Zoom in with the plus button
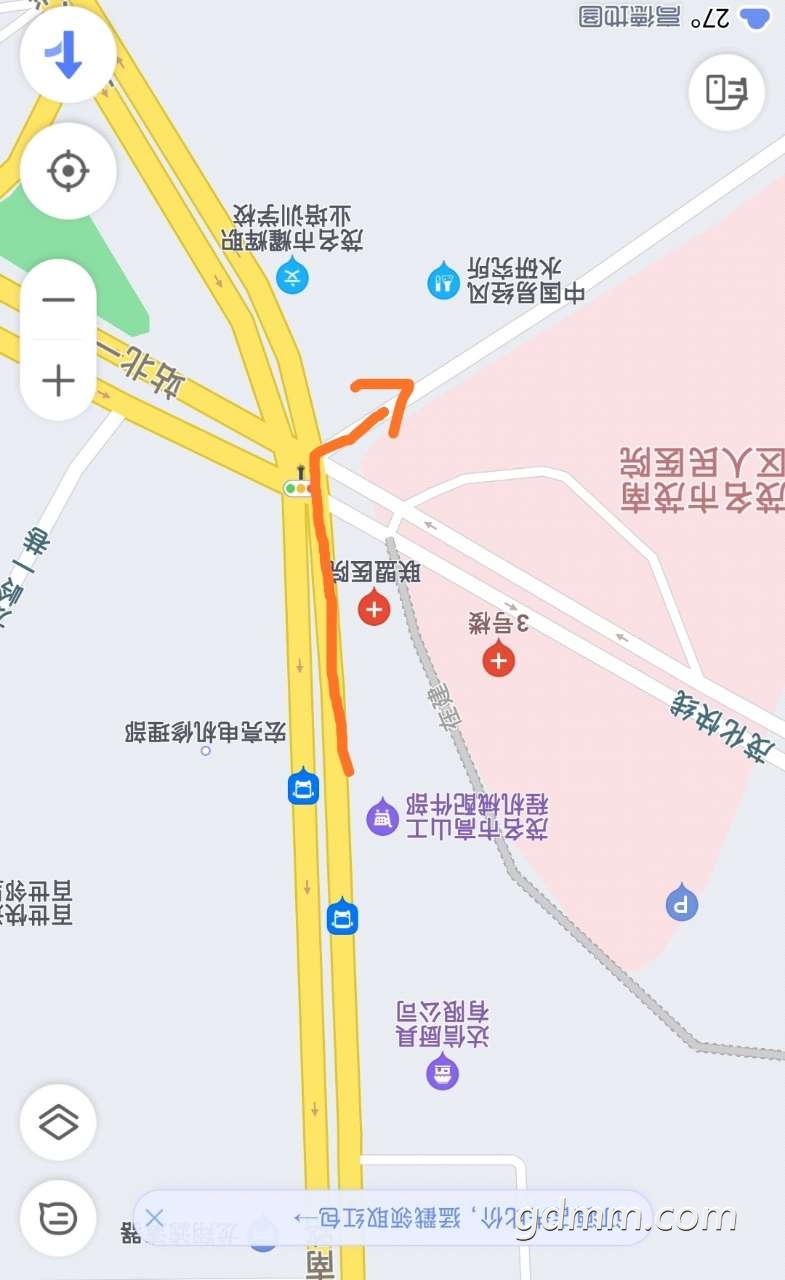785x1280 pixels. pyautogui.click(x=58, y=380)
